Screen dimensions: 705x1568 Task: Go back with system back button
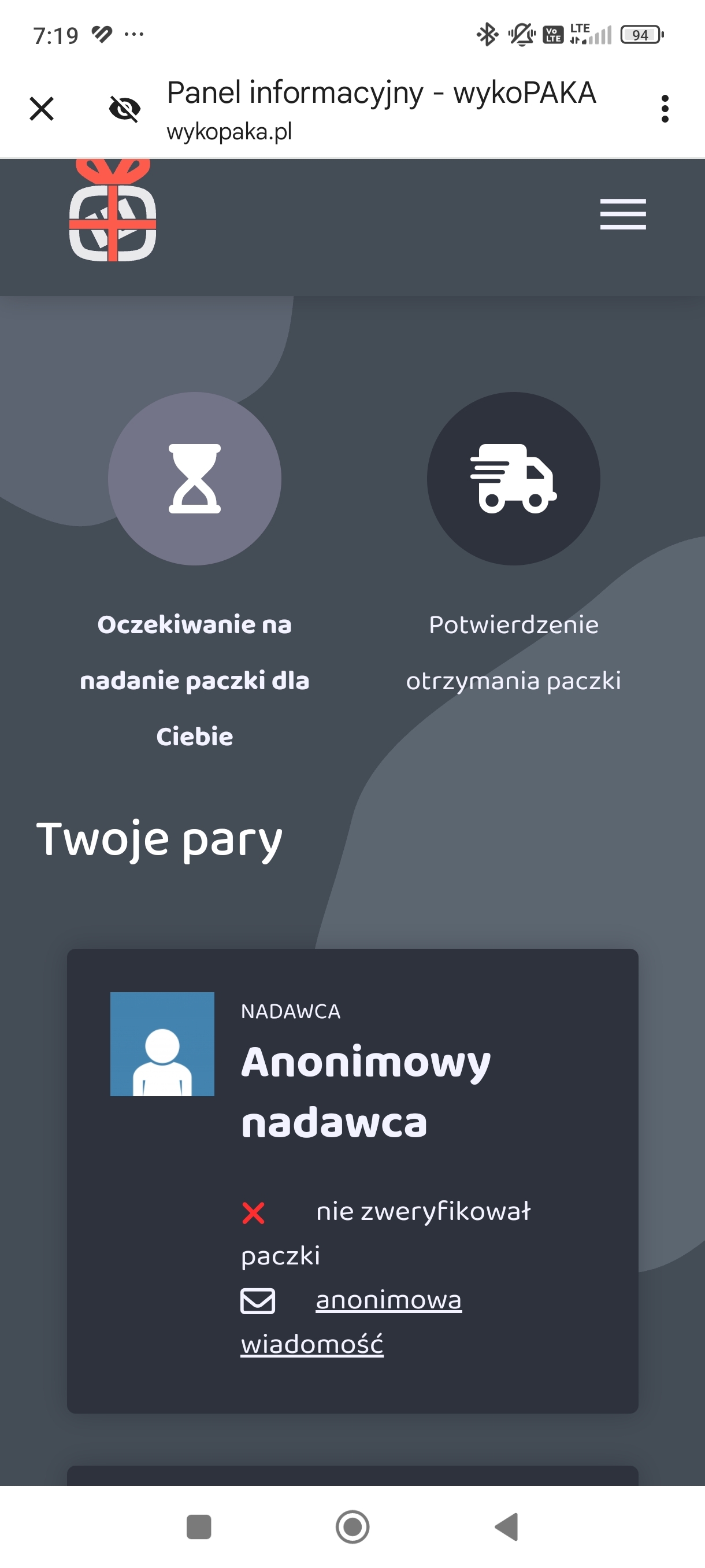coord(506,1526)
